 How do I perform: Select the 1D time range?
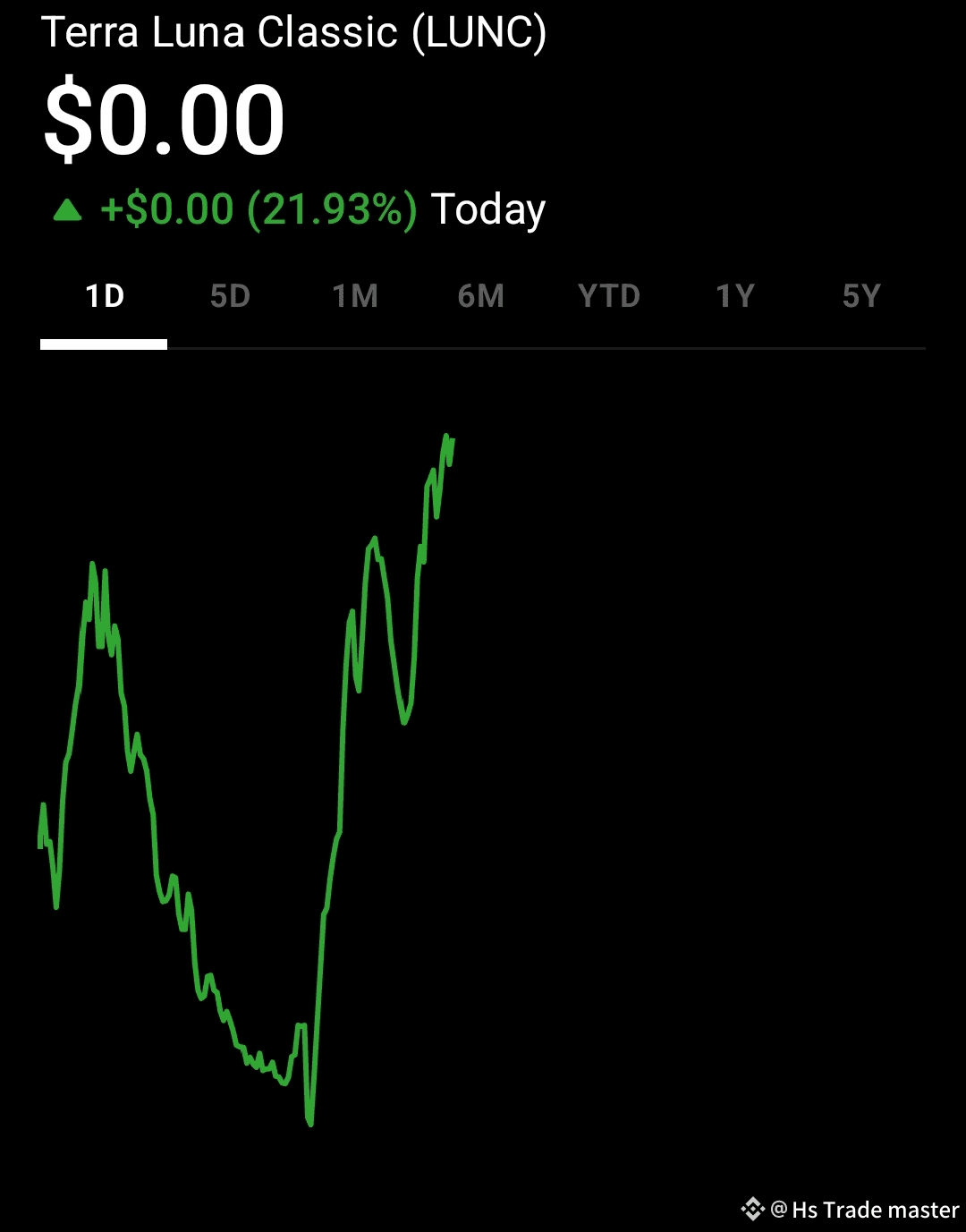105,296
